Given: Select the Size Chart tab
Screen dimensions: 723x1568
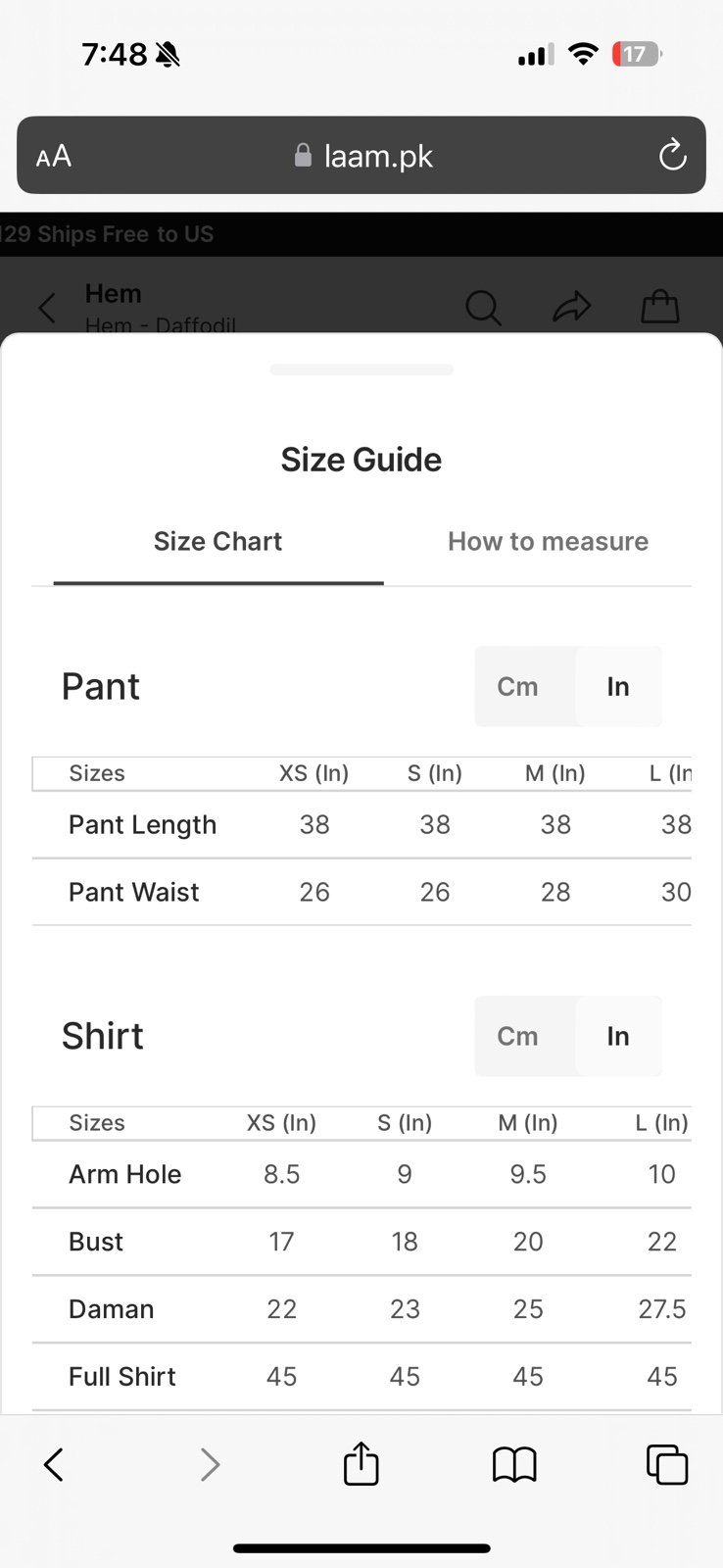Looking at the screenshot, I should click(217, 541).
